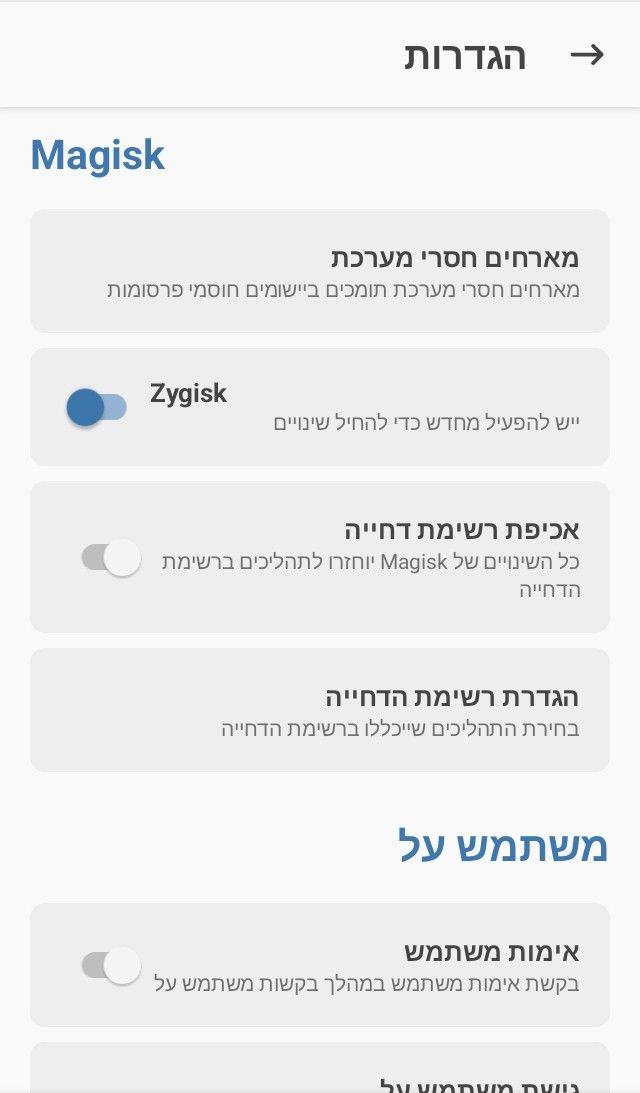Open הגדרת רשימת הדחייה
The height and width of the screenshot is (1093, 640).
(x=320, y=710)
